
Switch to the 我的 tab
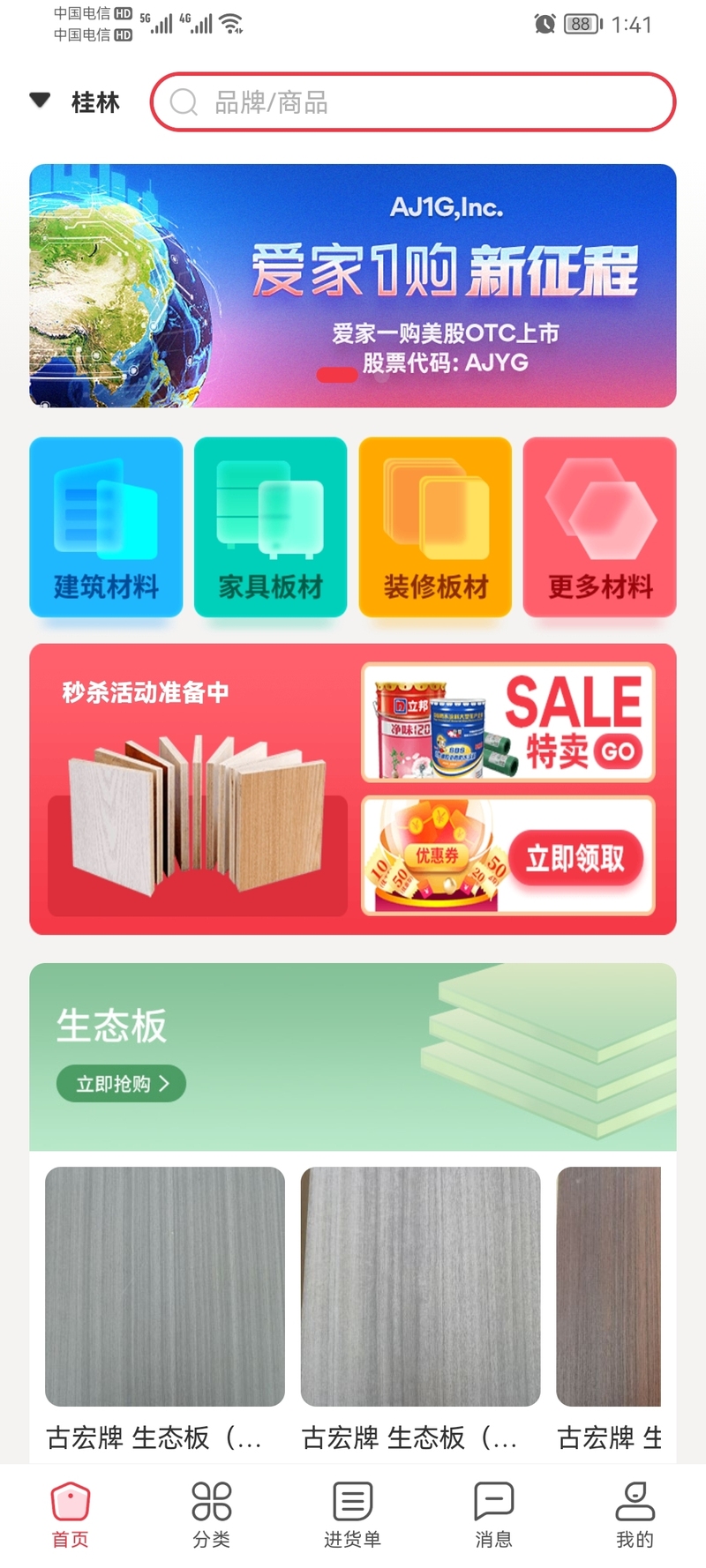coord(635,1513)
